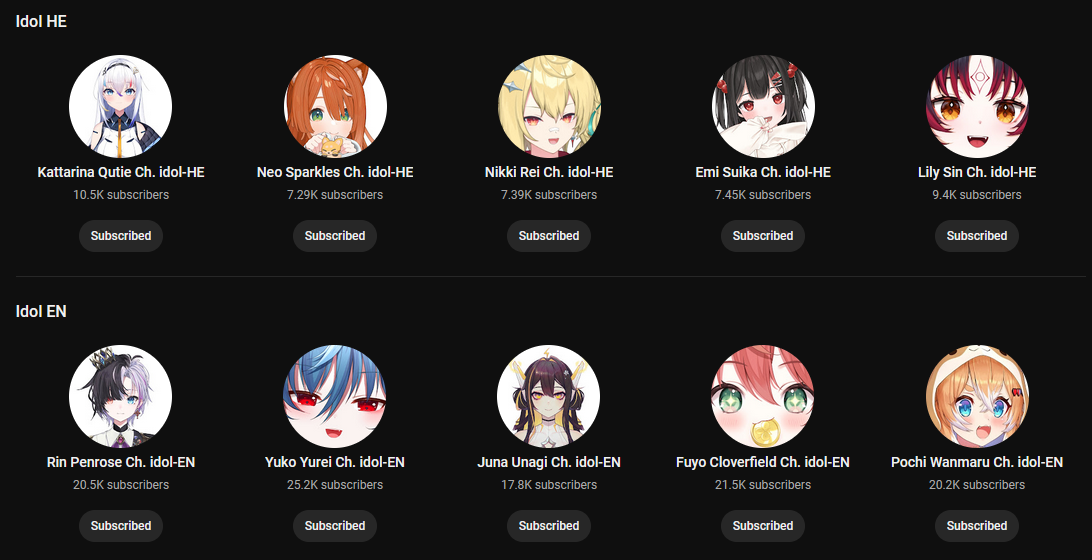Tap Subscribed button under Pochi Wanmaru
Image resolution: width=1092 pixels, height=560 pixels.
coord(977,526)
